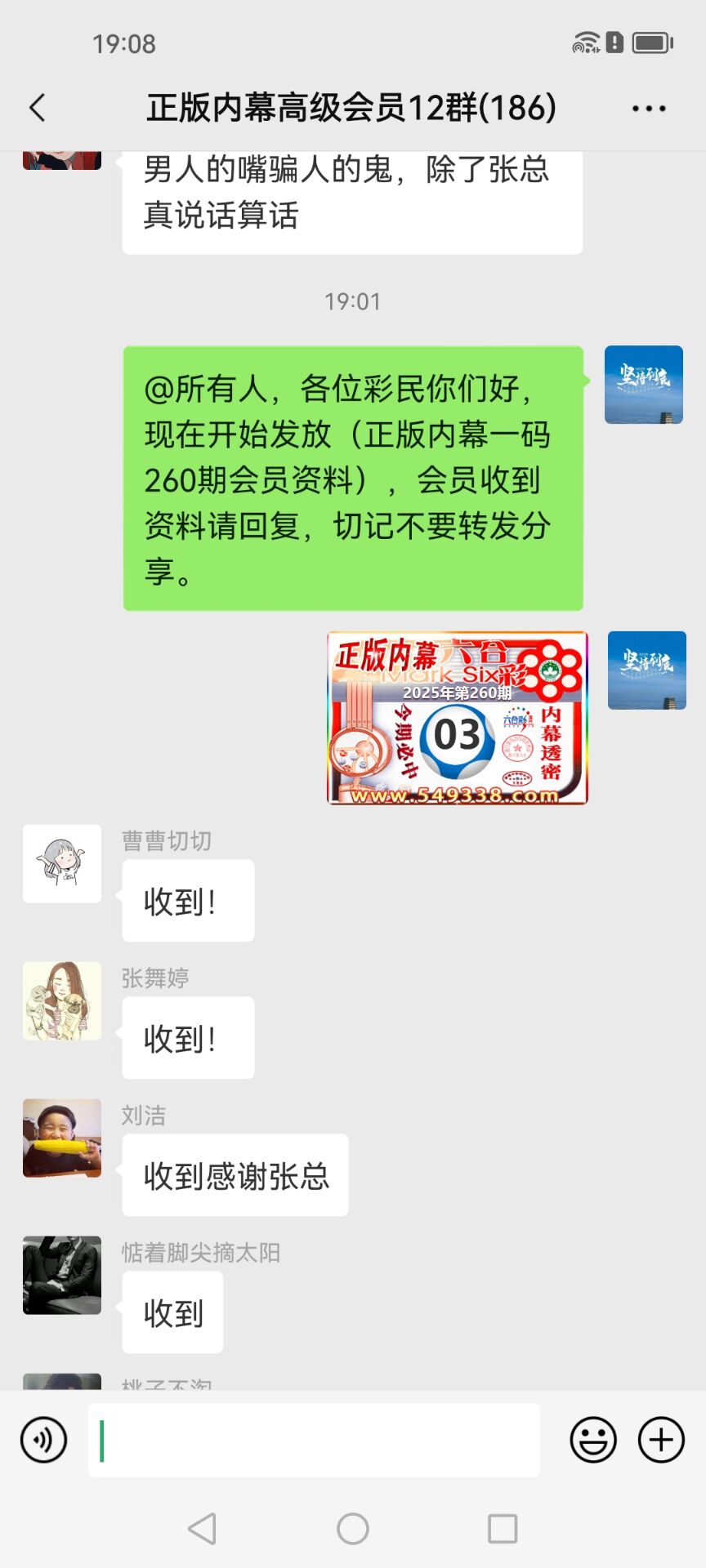Go back from the group chat
706x1568 pixels.
click(x=38, y=108)
